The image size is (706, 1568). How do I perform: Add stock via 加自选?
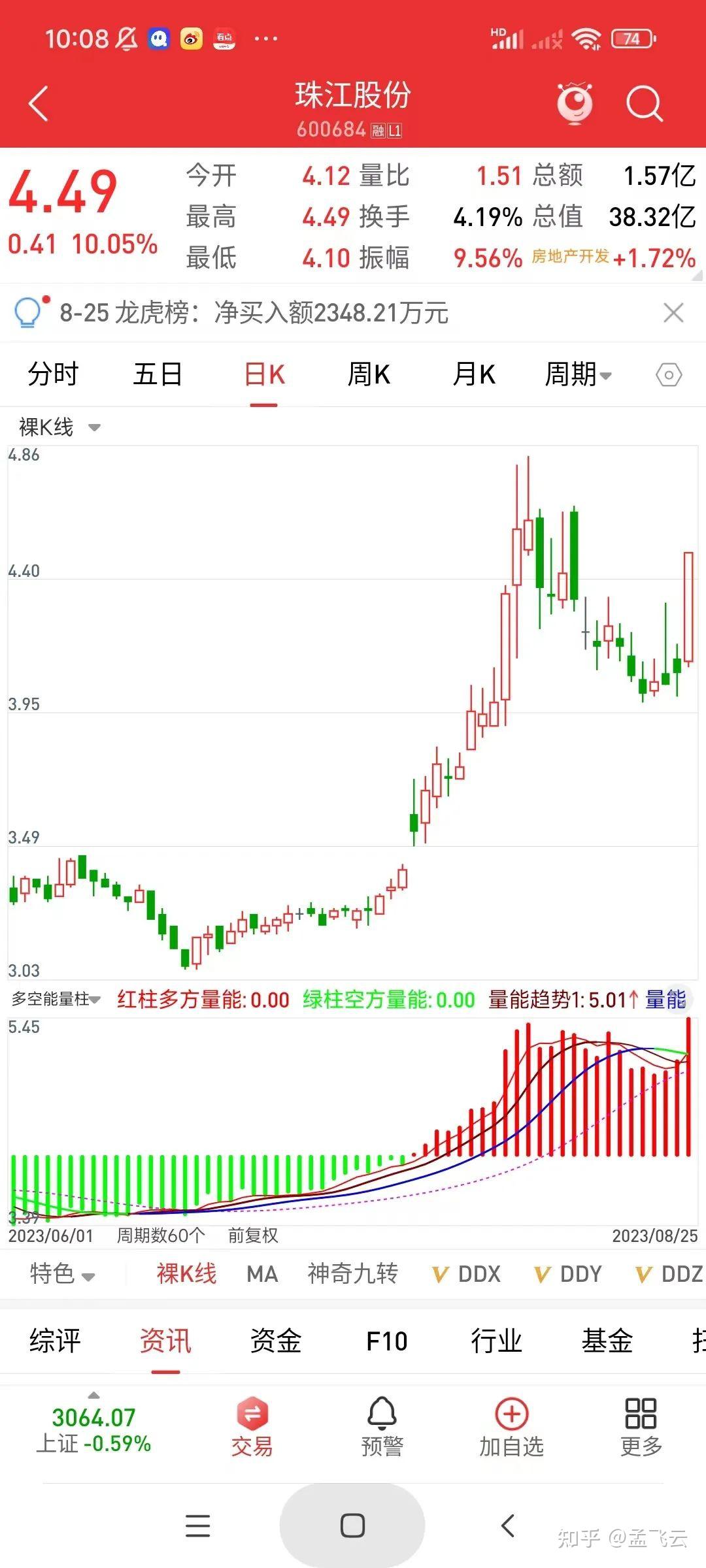(511, 1428)
